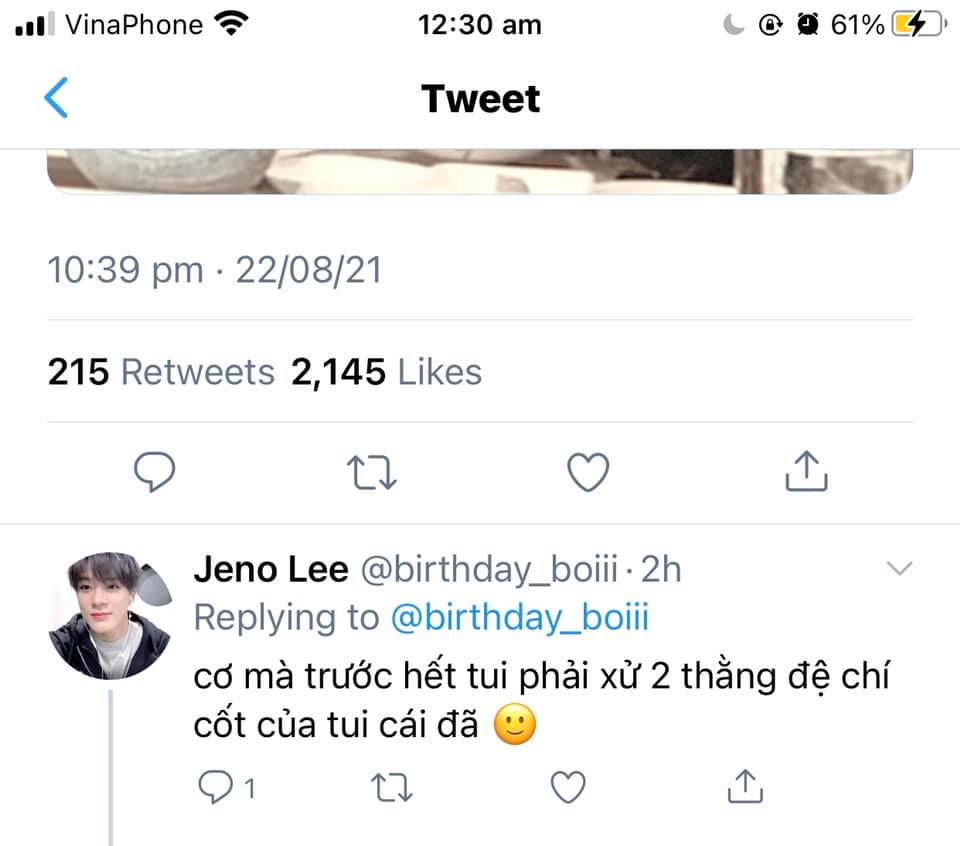Open the dropdown chevron on Jeno Lee's reply

pyautogui.click(x=900, y=569)
